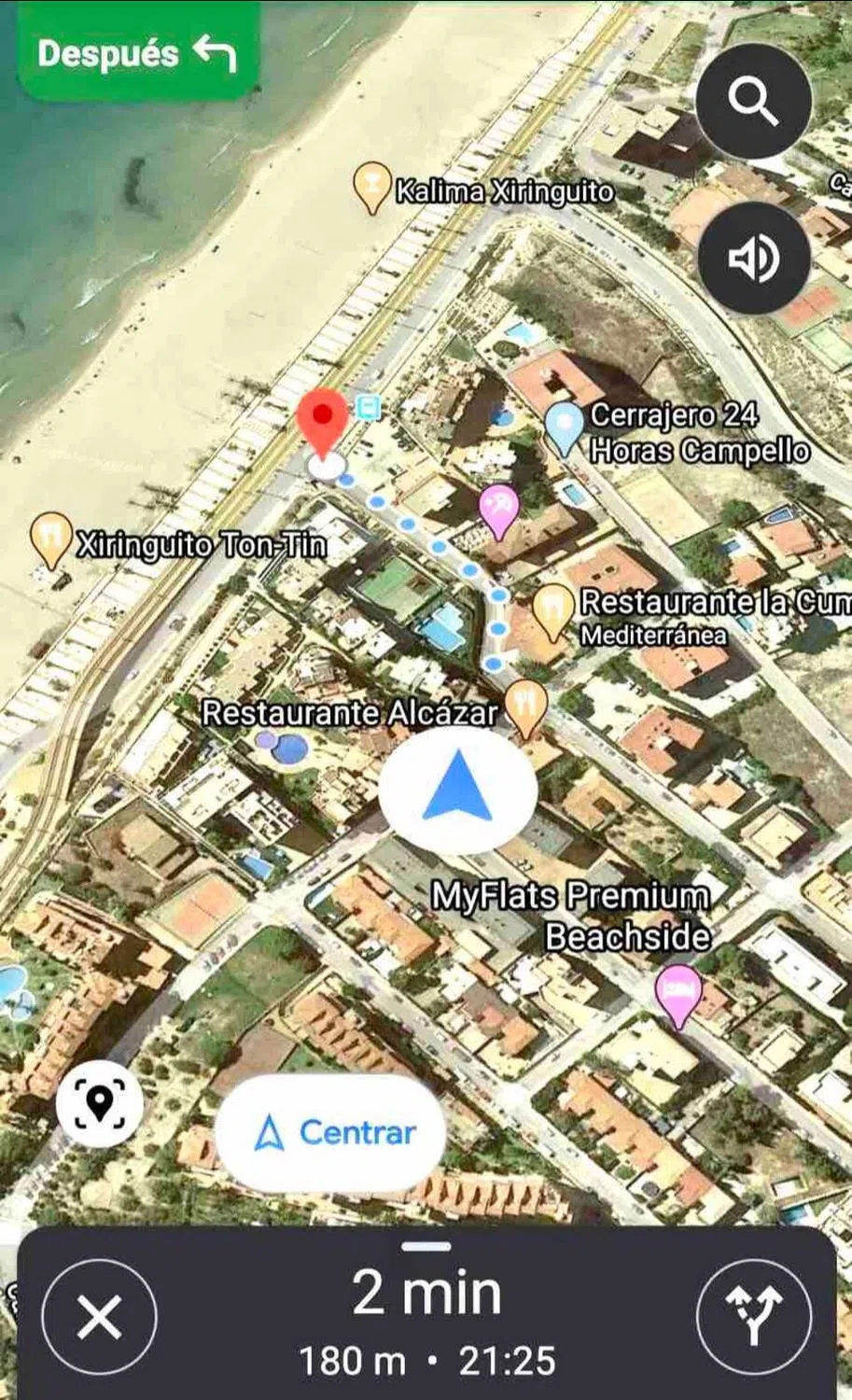
Task: Tap the Después next-turn banner
Action: tap(137, 52)
